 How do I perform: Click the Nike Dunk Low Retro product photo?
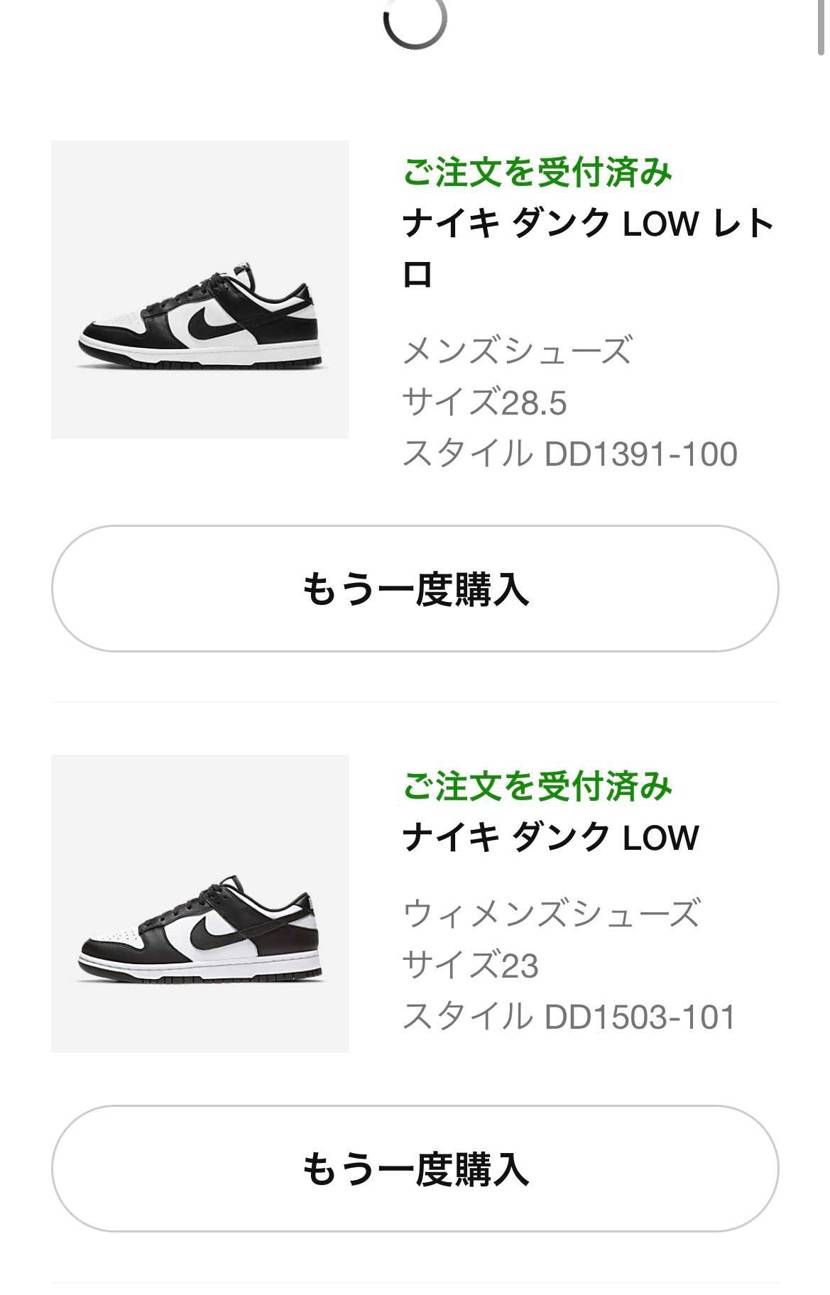[x=199, y=290]
